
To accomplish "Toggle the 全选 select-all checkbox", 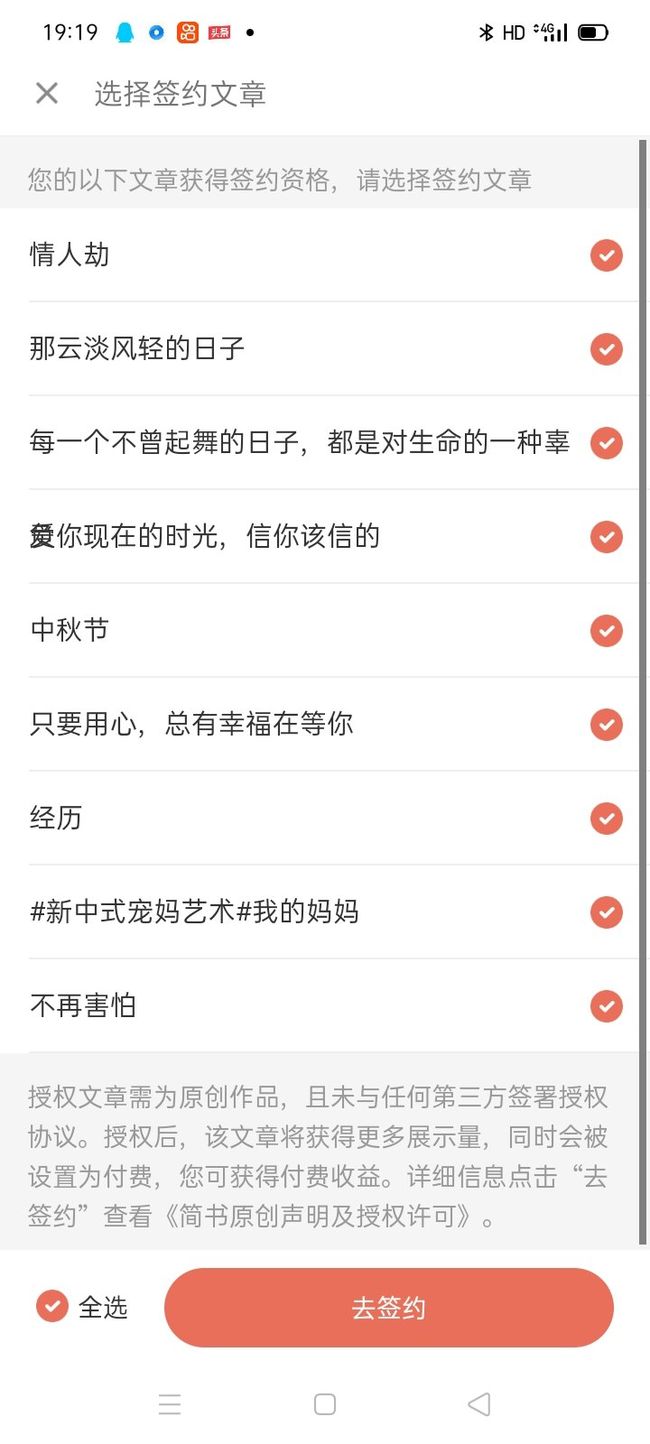I will coord(52,1306).
